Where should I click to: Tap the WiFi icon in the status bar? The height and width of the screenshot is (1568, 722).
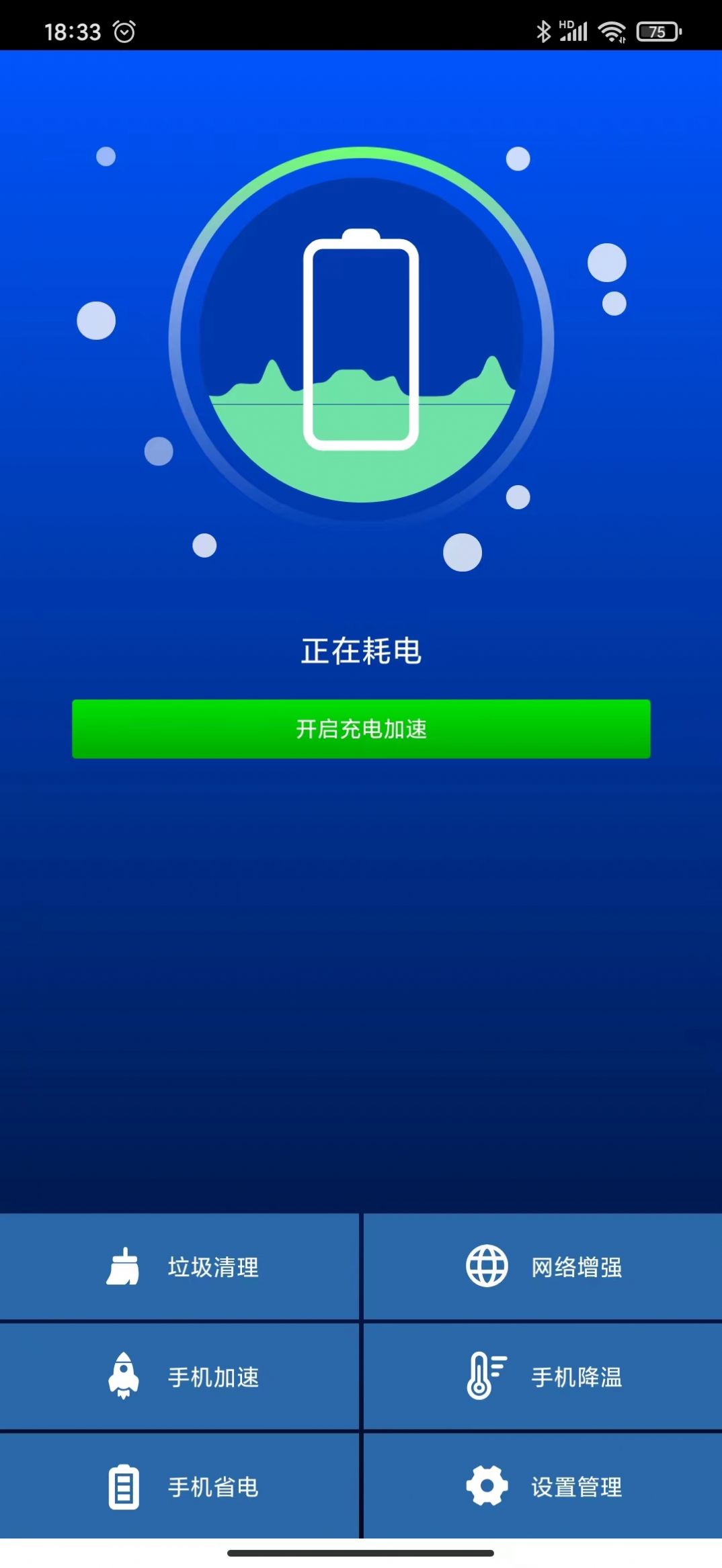(611, 30)
